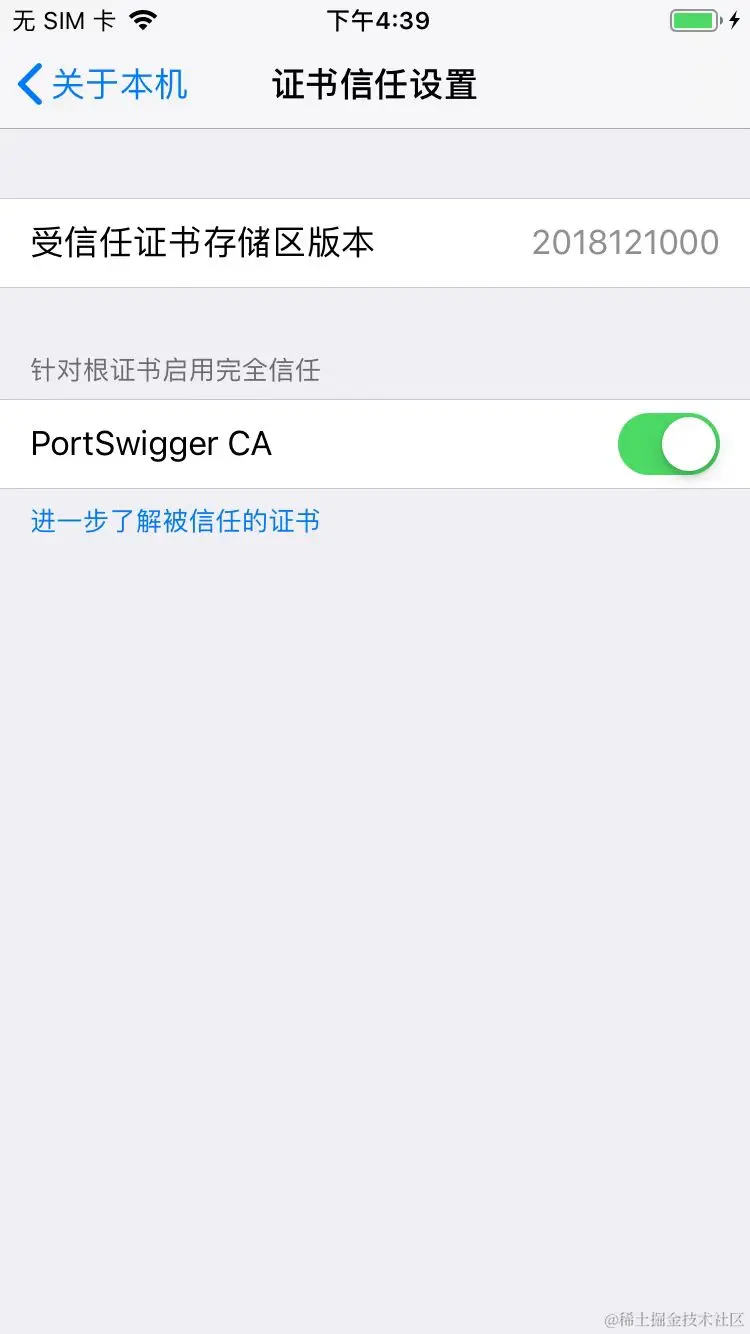Go back to 关于本机

pos(103,85)
